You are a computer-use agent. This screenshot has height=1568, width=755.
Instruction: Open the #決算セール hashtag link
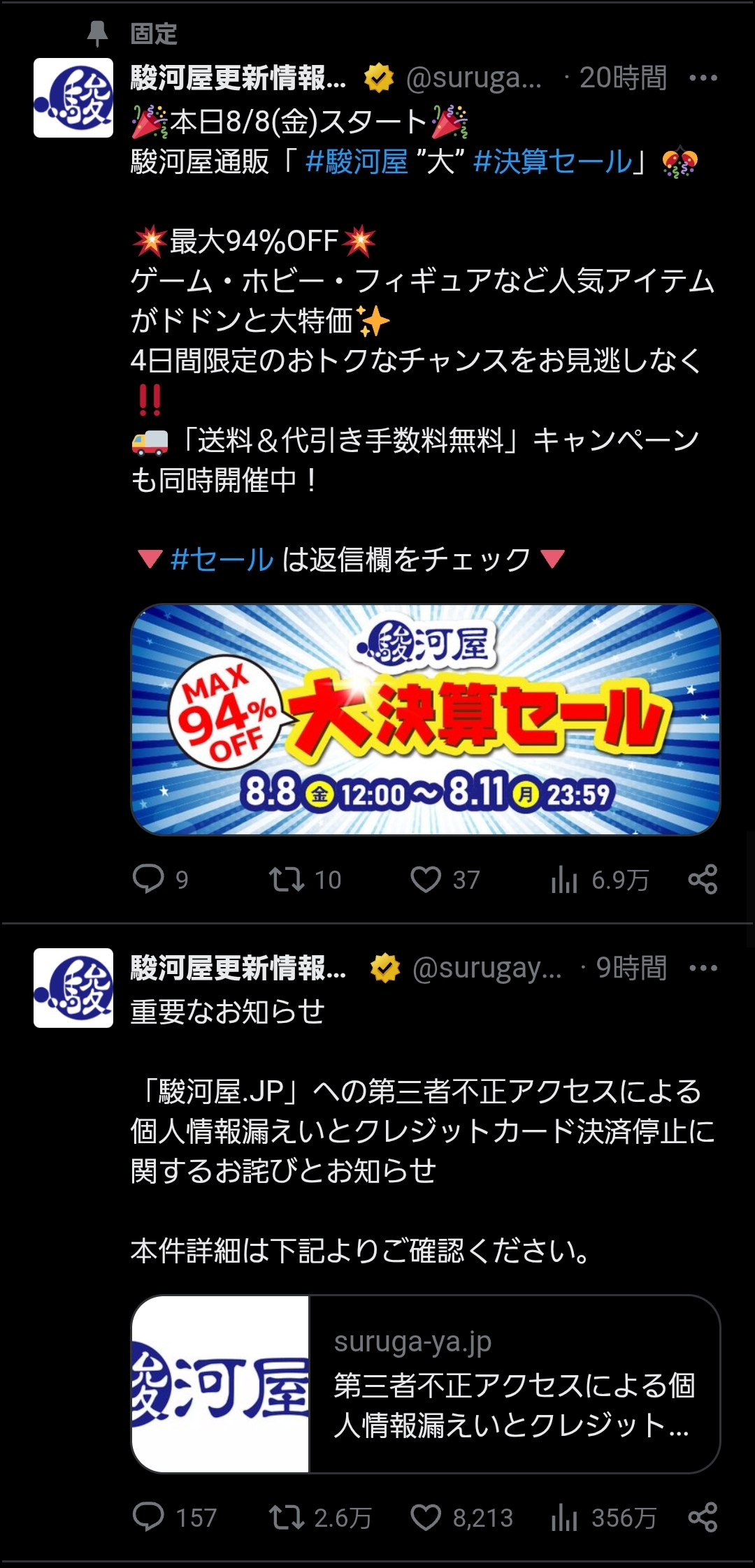pos(552,162)
